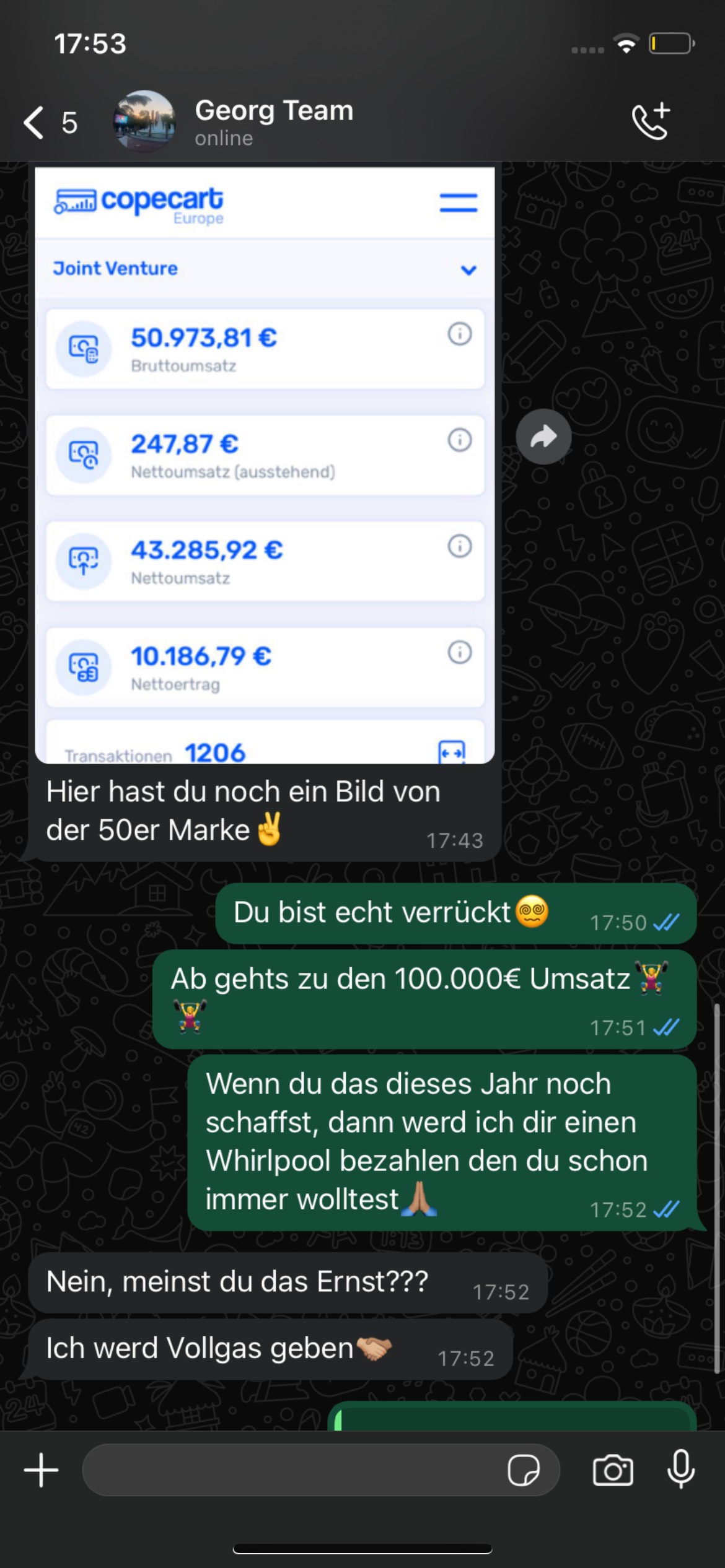The height and width of the screenshot is (1568, 725).
Task: Open the camera to take a photo
Action: pyautogui.click(x=613, y=1470)
